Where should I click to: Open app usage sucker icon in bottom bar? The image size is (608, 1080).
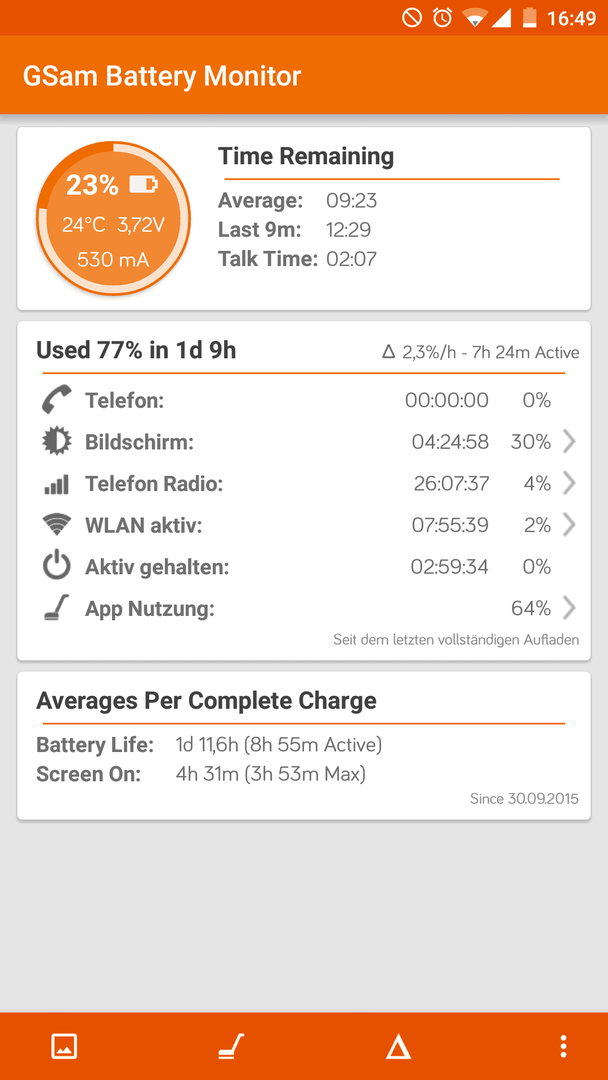(232, 1046)
